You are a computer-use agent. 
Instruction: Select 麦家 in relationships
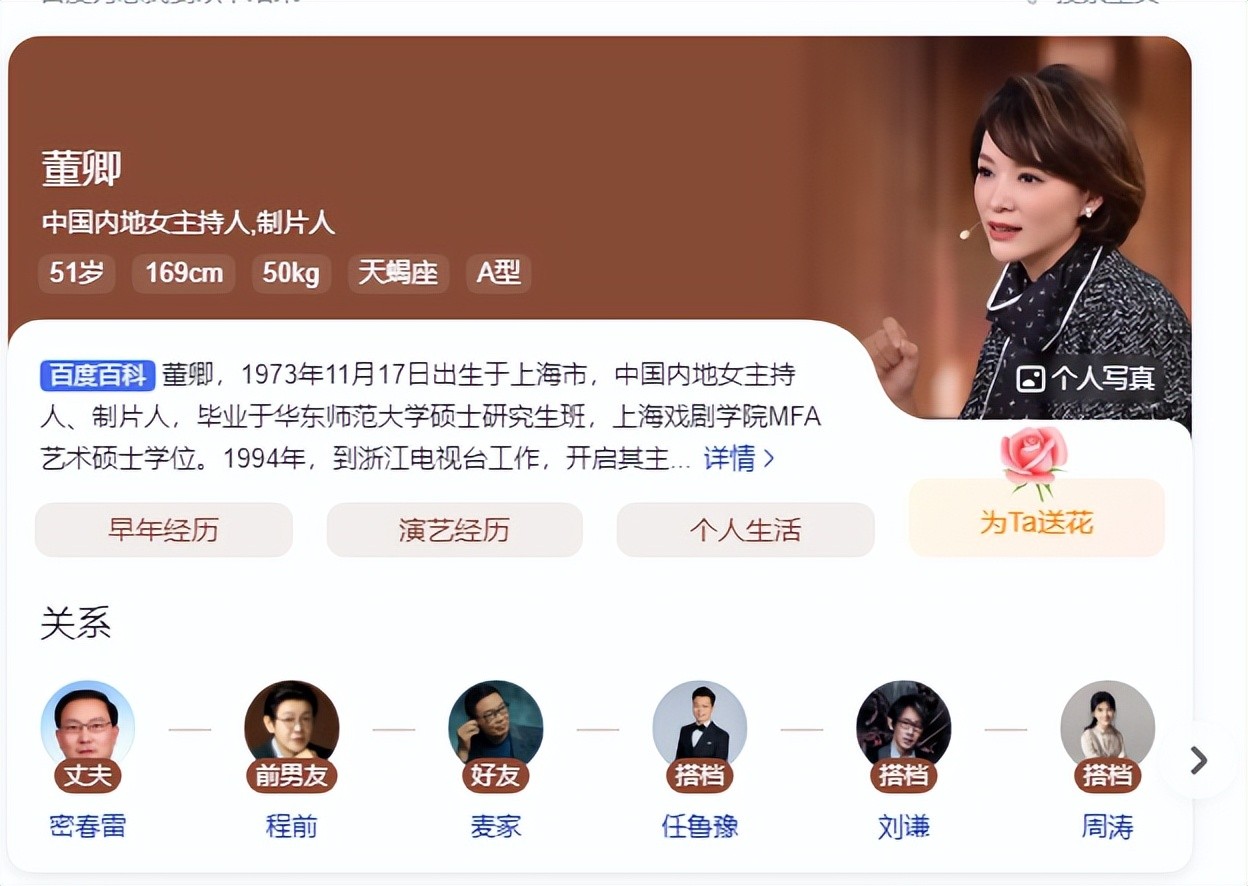(x=496, y=728)
